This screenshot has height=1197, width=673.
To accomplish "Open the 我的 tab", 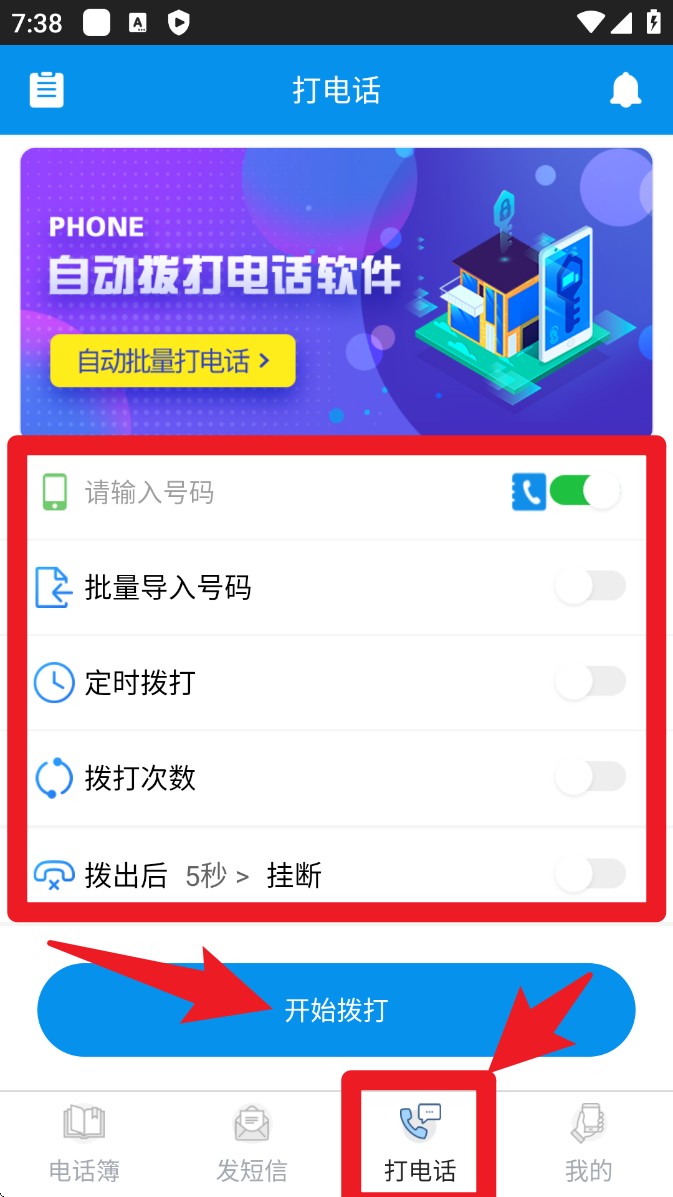I will pos(588,1143).
